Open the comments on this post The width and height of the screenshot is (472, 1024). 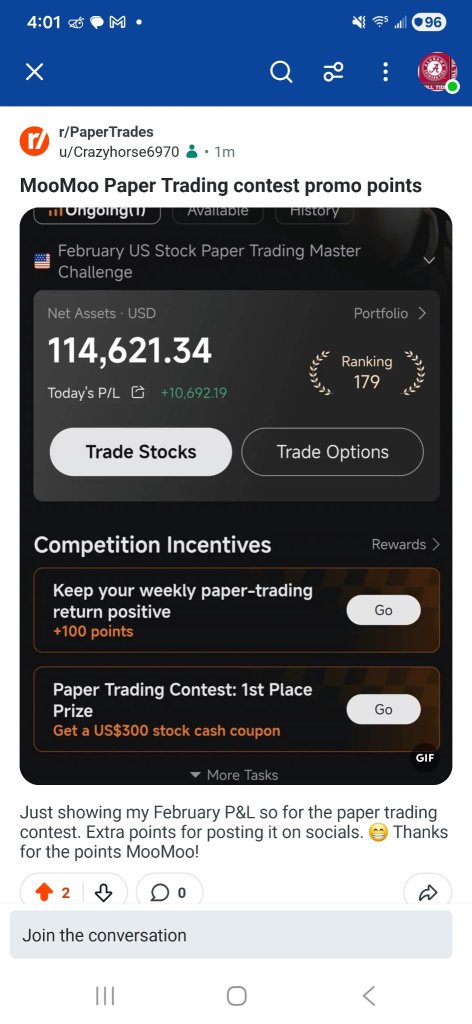169,892
